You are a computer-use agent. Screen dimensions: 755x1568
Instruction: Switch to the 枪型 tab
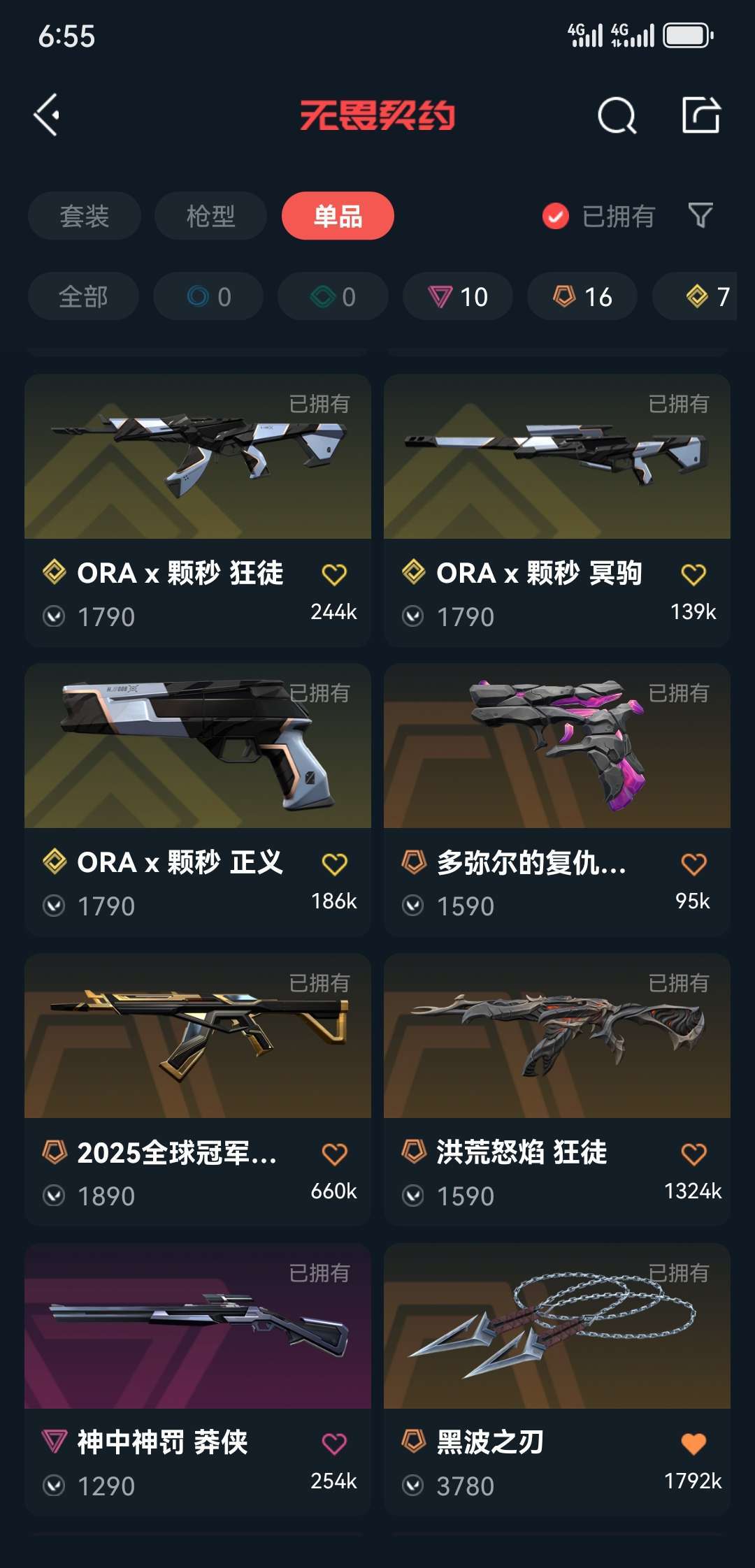pos(210,217)
